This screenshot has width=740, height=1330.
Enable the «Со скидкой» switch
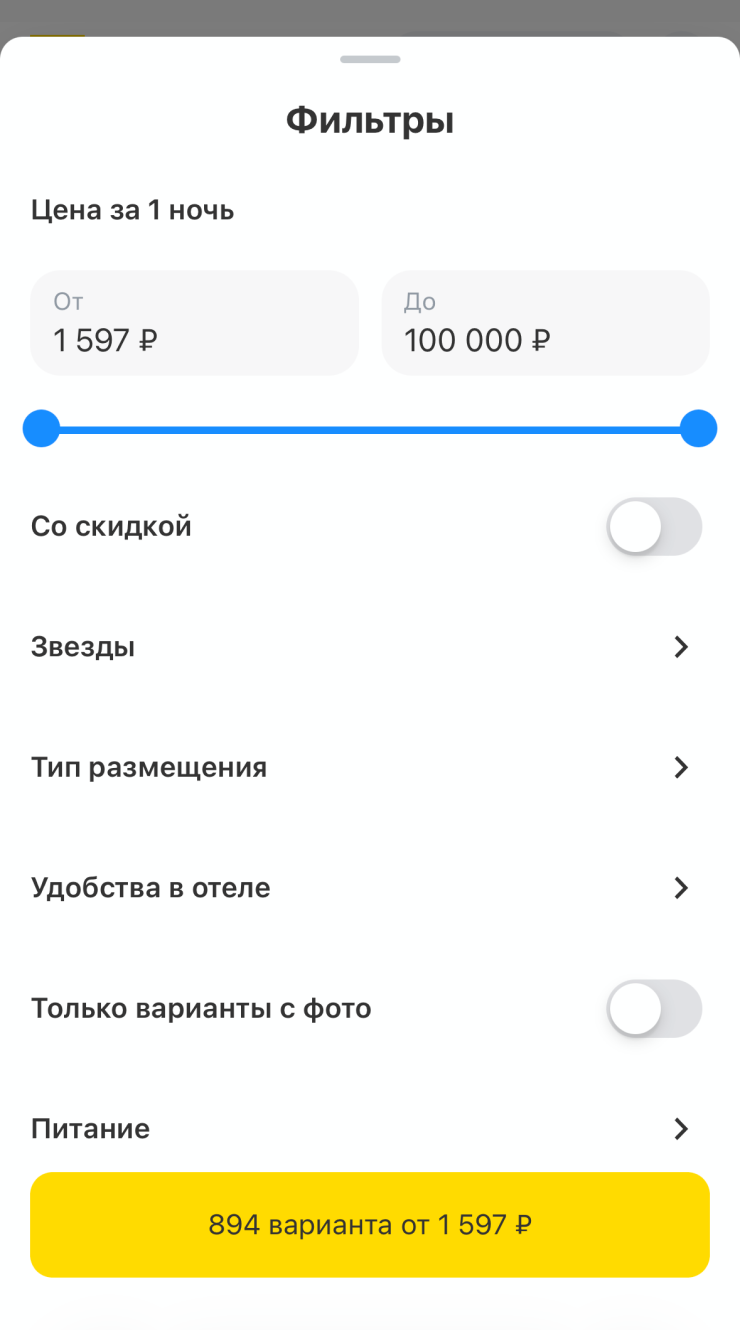click(x=654, y=527)
